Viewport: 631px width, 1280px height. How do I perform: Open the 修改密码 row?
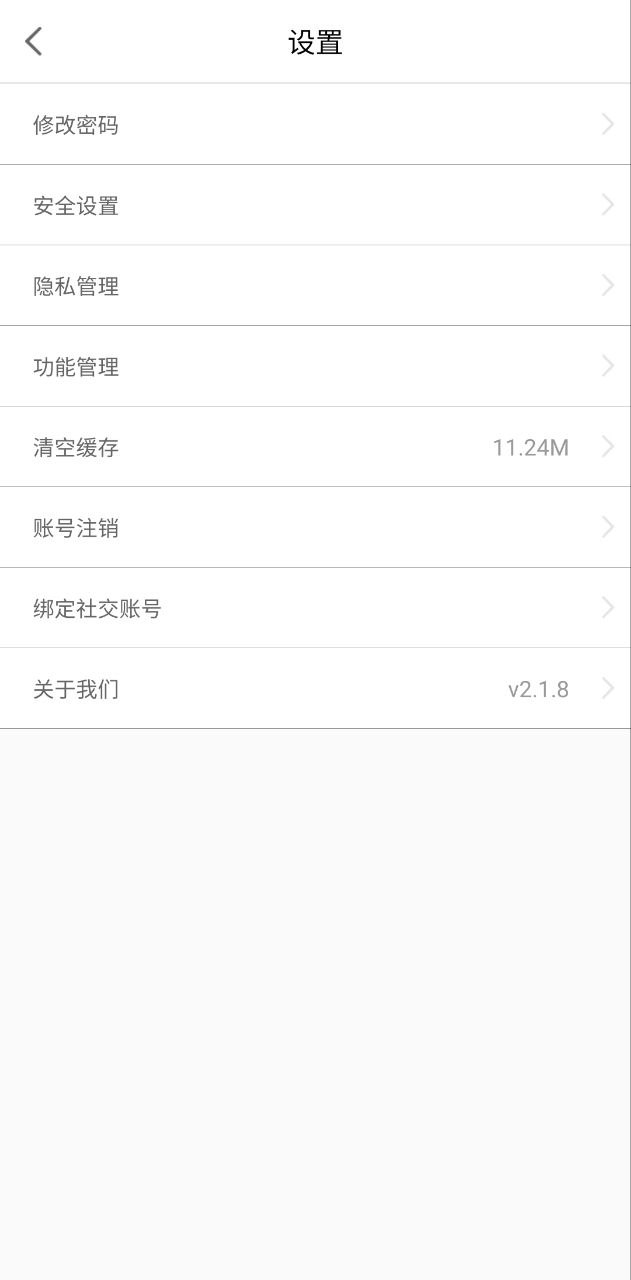tap(315, 124)
